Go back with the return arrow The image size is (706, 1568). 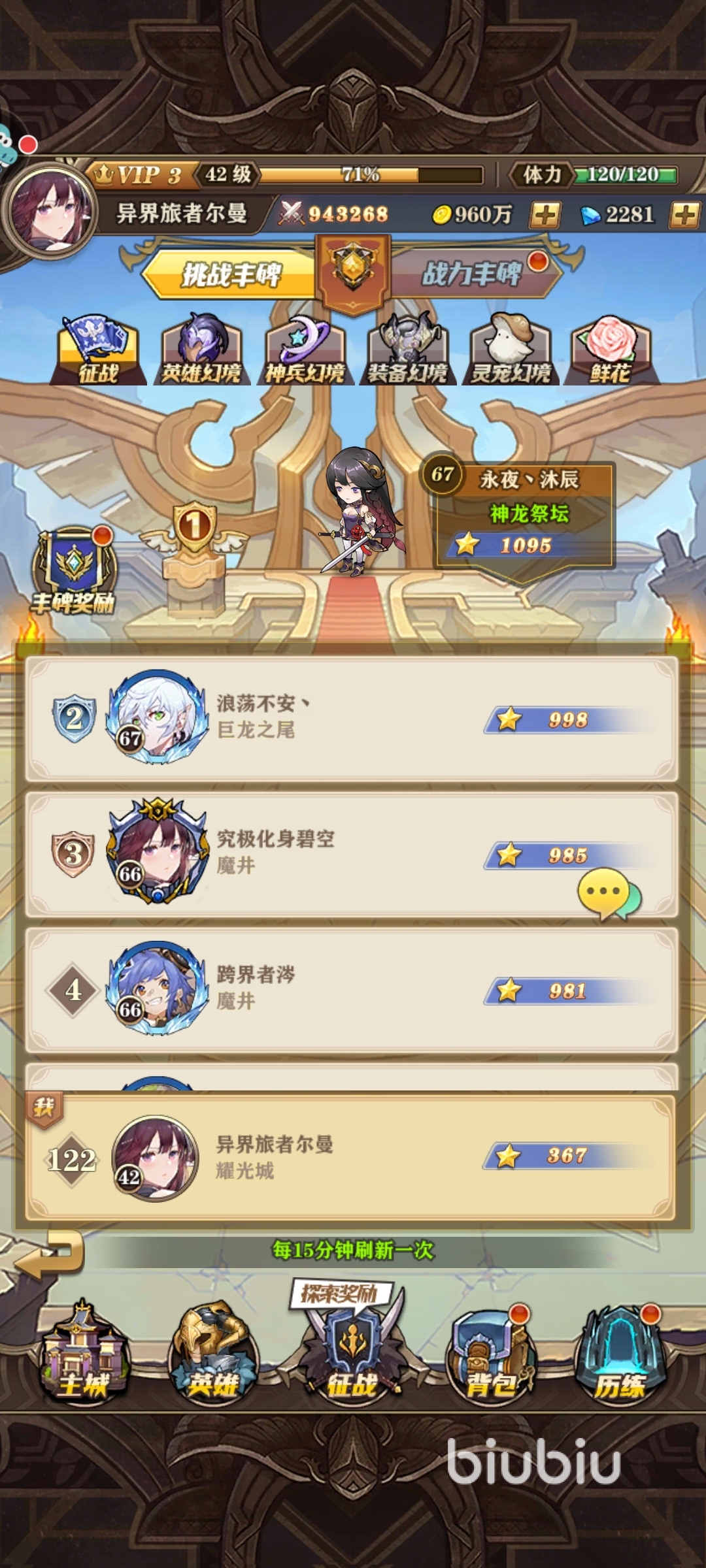click(x=50, y=1253)
